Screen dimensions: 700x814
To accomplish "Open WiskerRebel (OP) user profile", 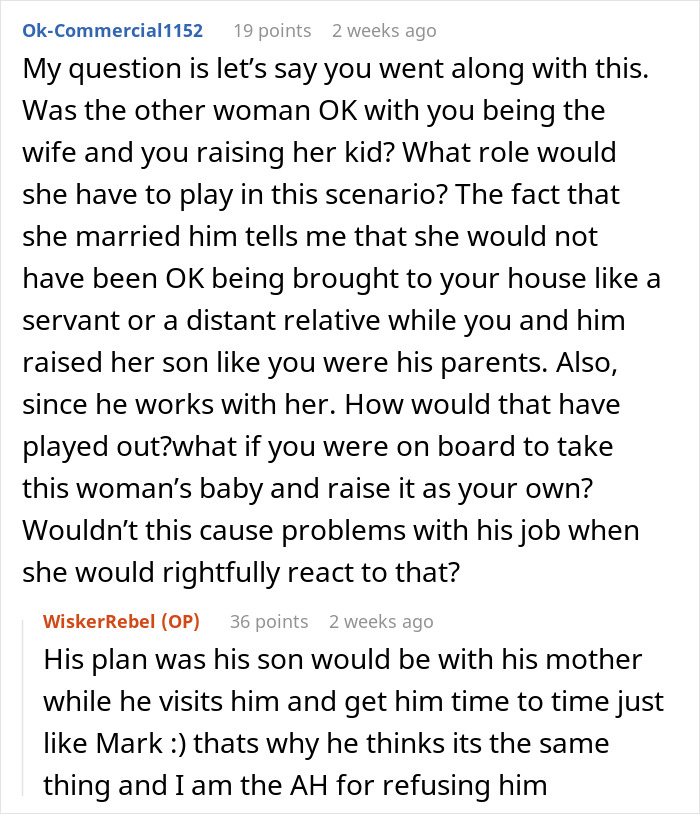I will [x=121, y=621].
